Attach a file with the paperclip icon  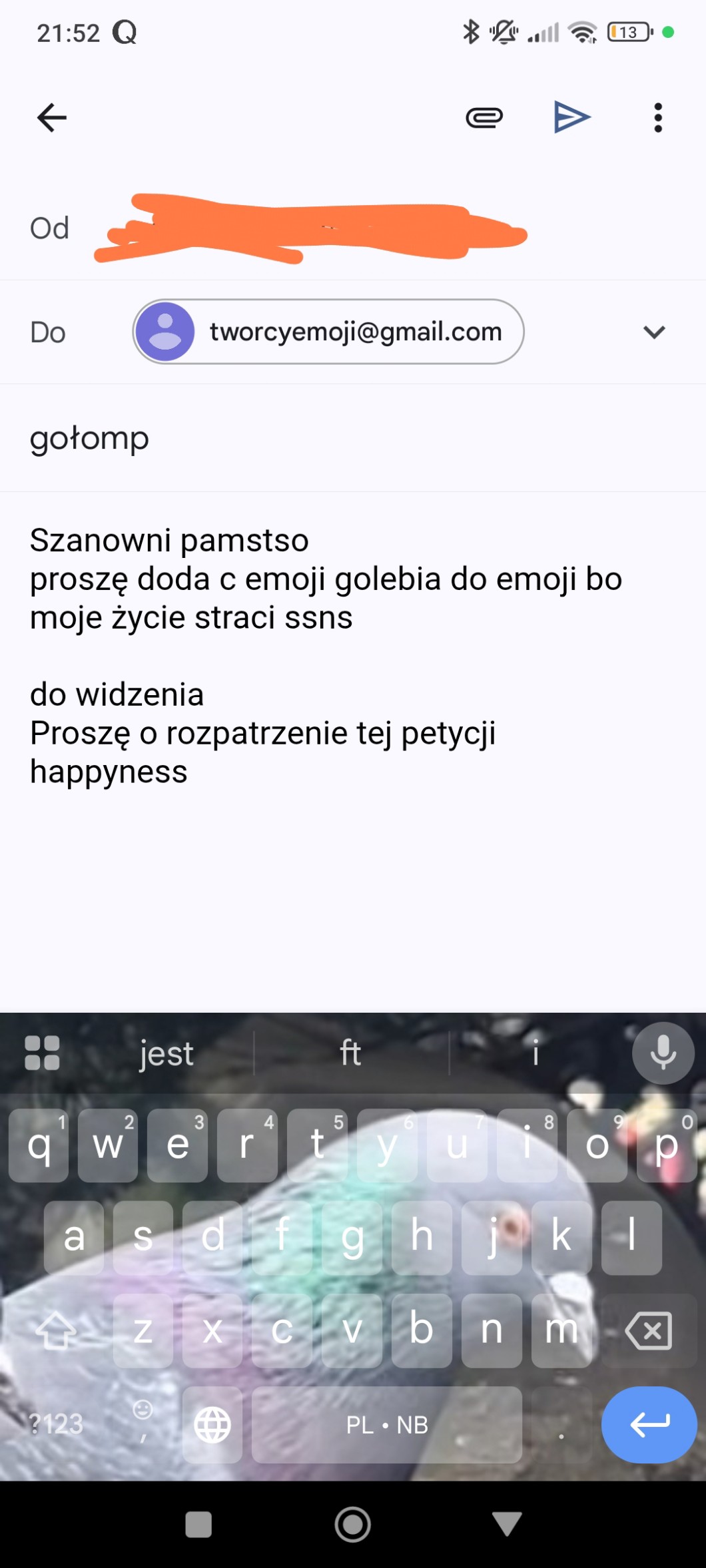[484, 118]
